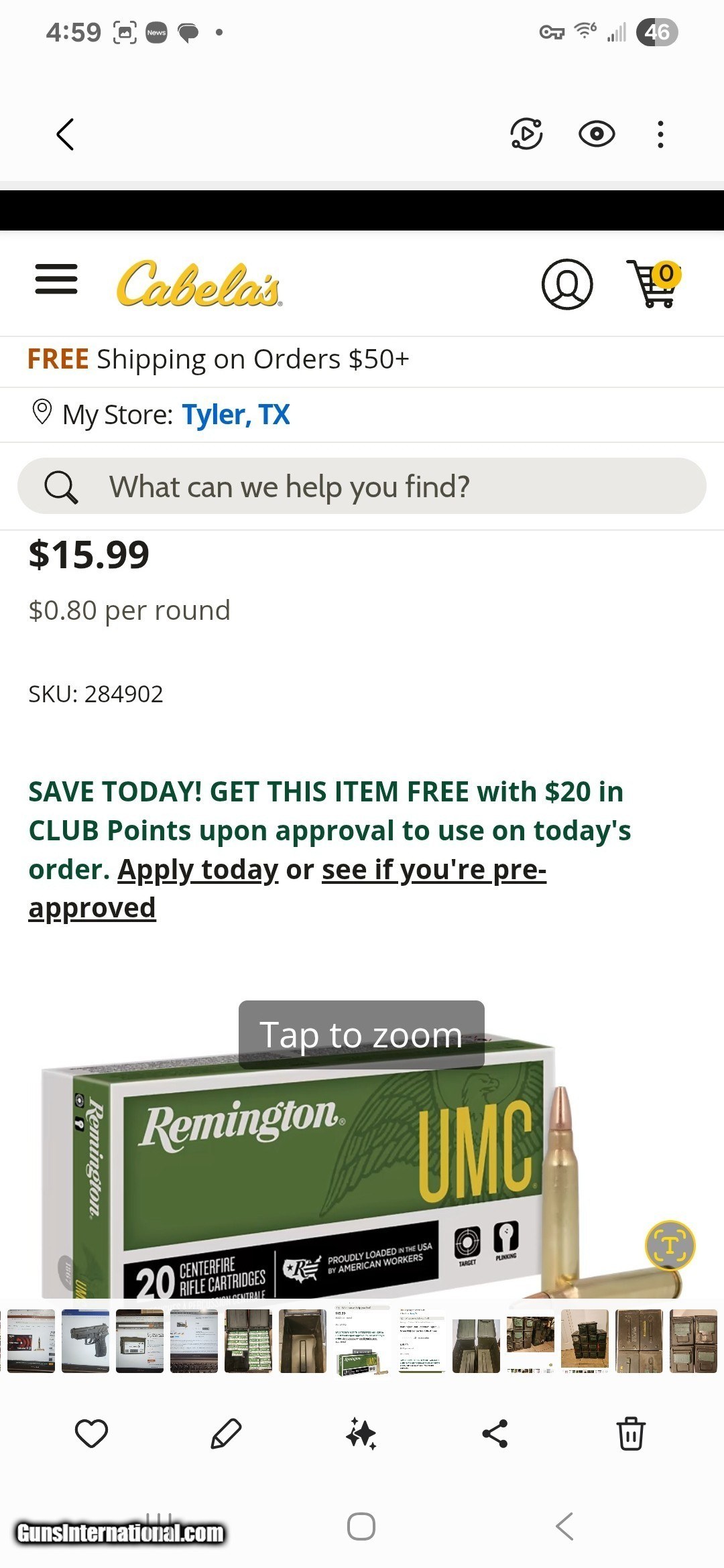Viewport: 724px width, 1568px height.
Task: Open the pistol thumbnail in the filmstrip
Action: click(x=85, y=1342)
